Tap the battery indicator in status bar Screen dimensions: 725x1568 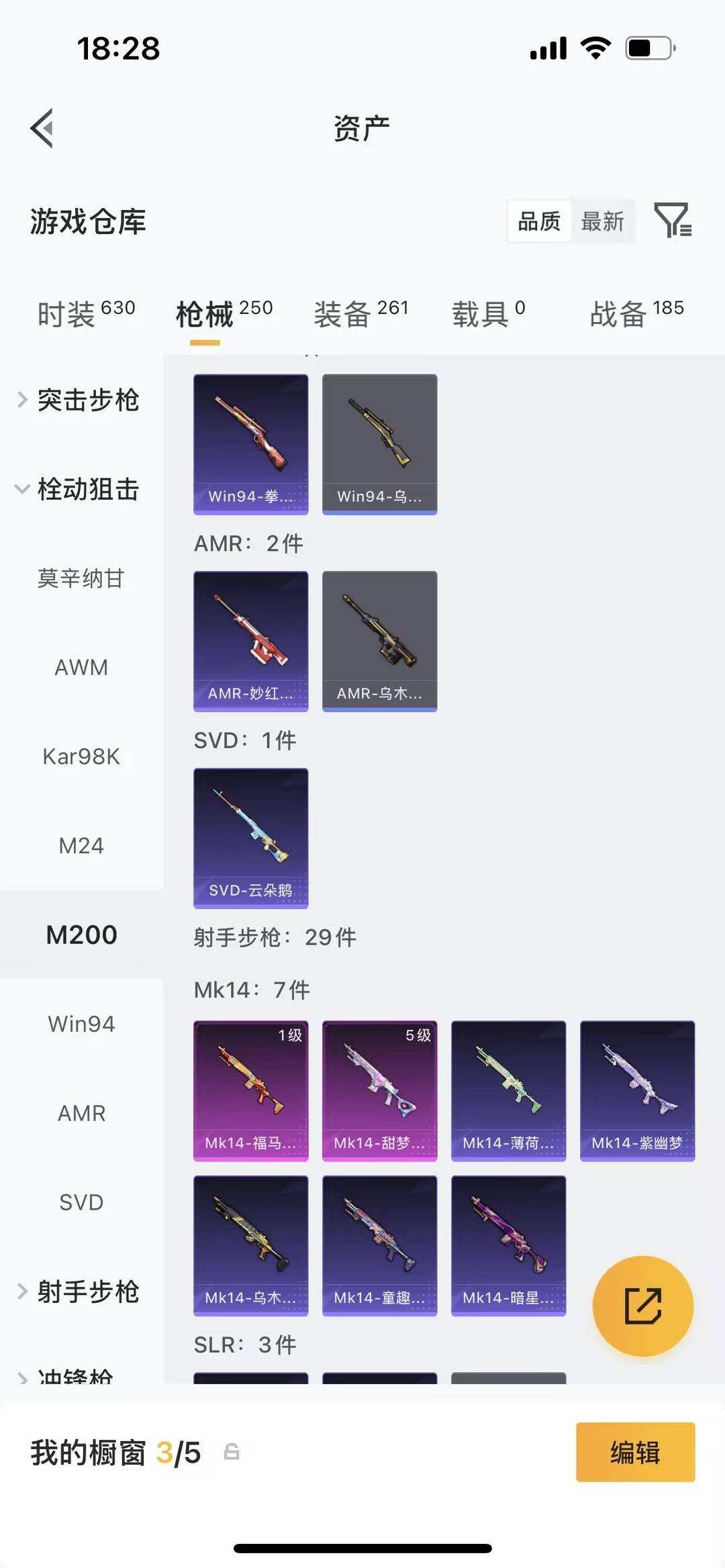[648, 47]
